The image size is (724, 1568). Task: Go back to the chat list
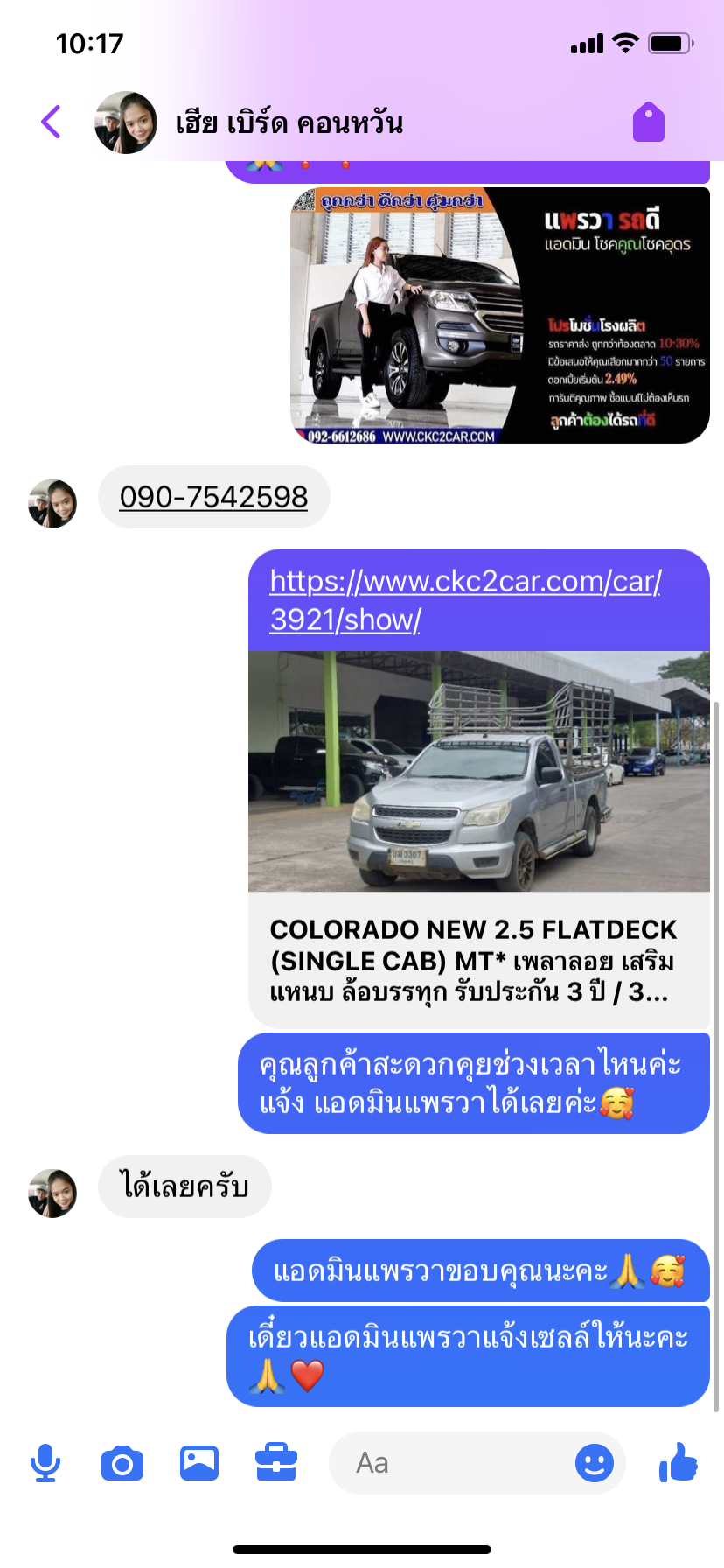(52, 122)
